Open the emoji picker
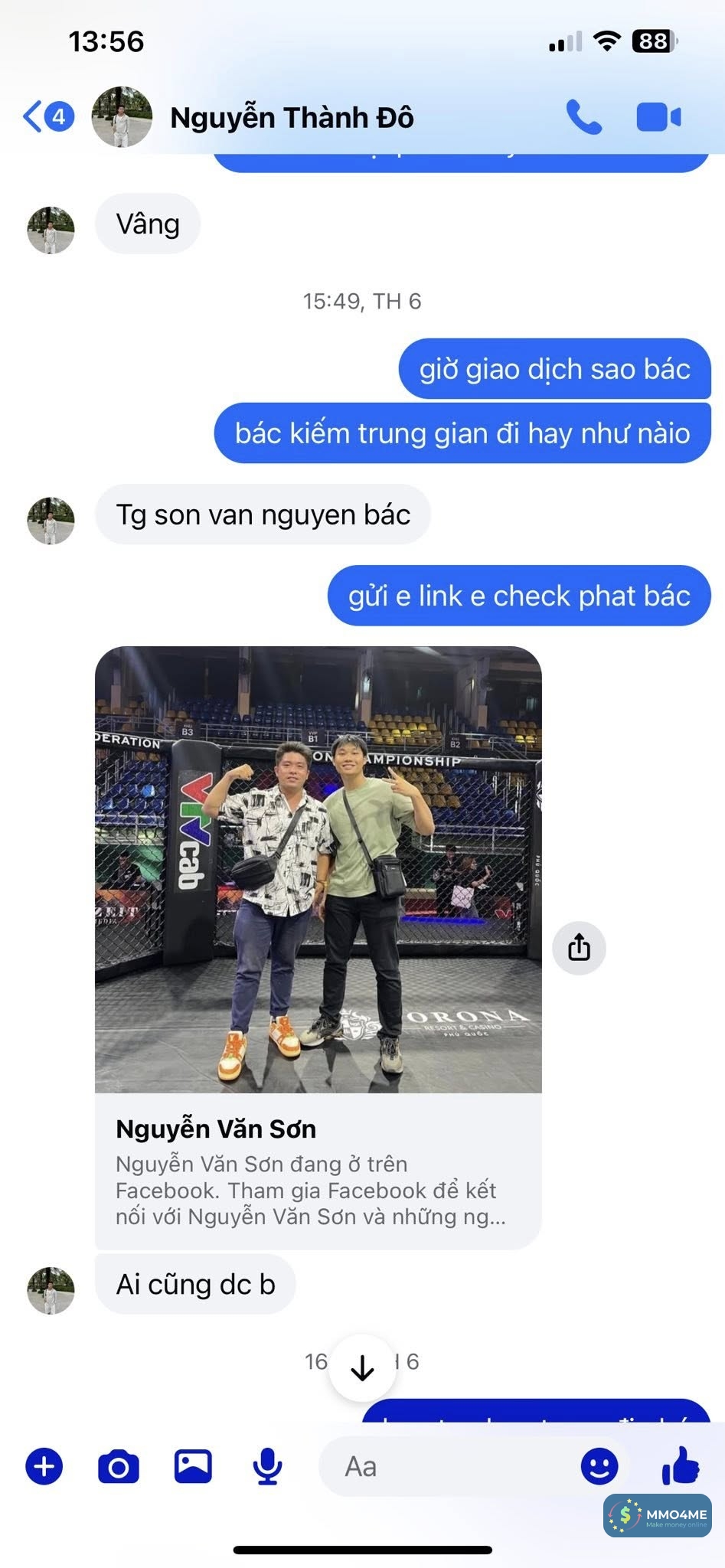 pos(599,1466)
